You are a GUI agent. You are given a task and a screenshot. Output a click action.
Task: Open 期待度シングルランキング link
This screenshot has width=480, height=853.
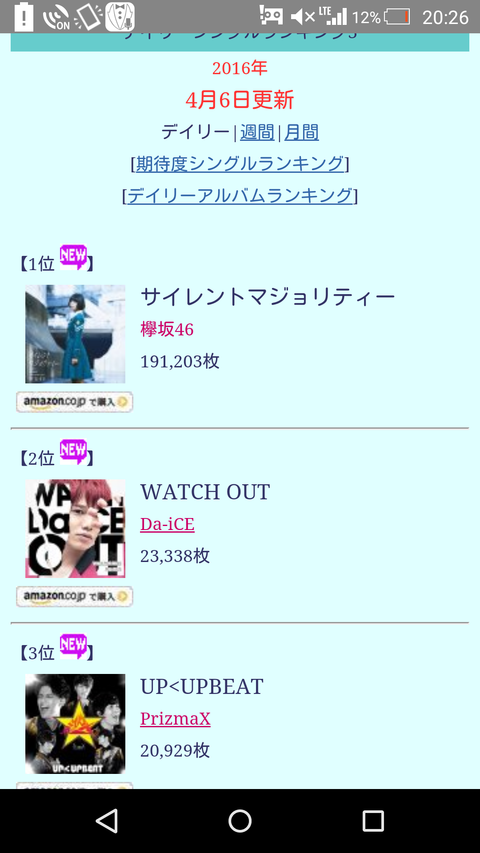240,164
